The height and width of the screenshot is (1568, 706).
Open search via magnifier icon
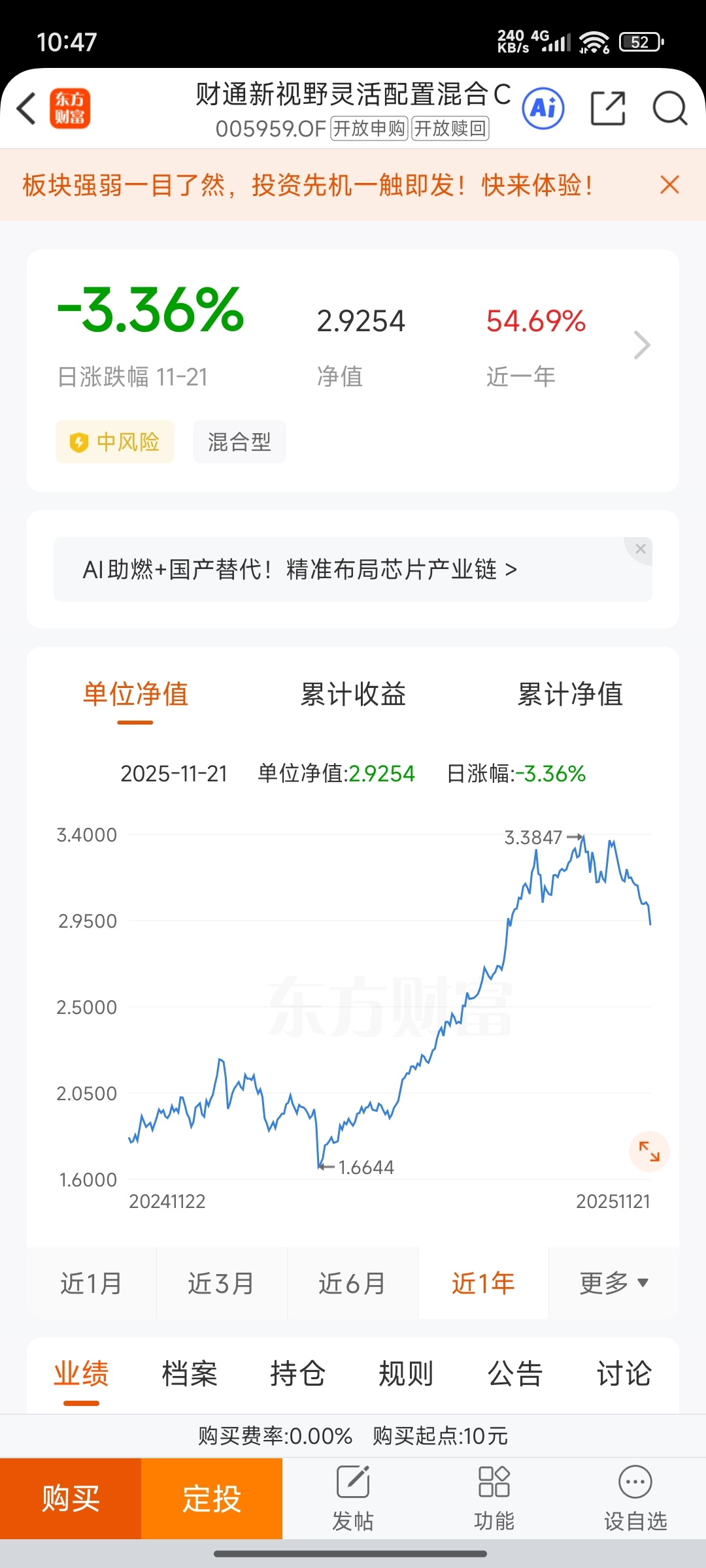670,108
